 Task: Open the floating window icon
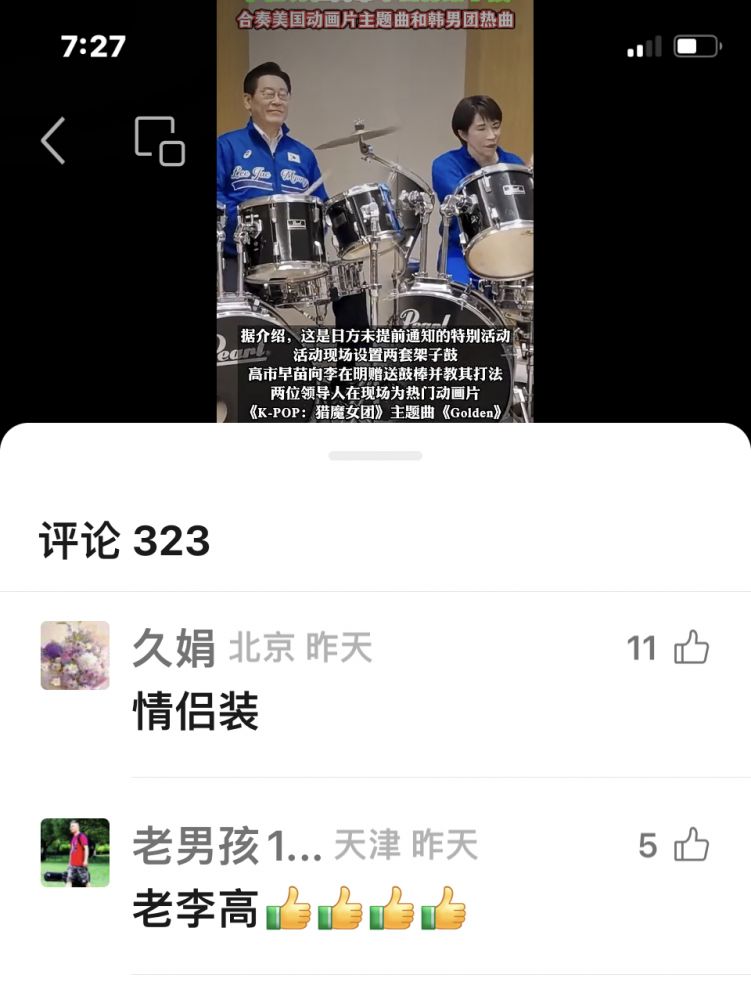pos(160,141)
